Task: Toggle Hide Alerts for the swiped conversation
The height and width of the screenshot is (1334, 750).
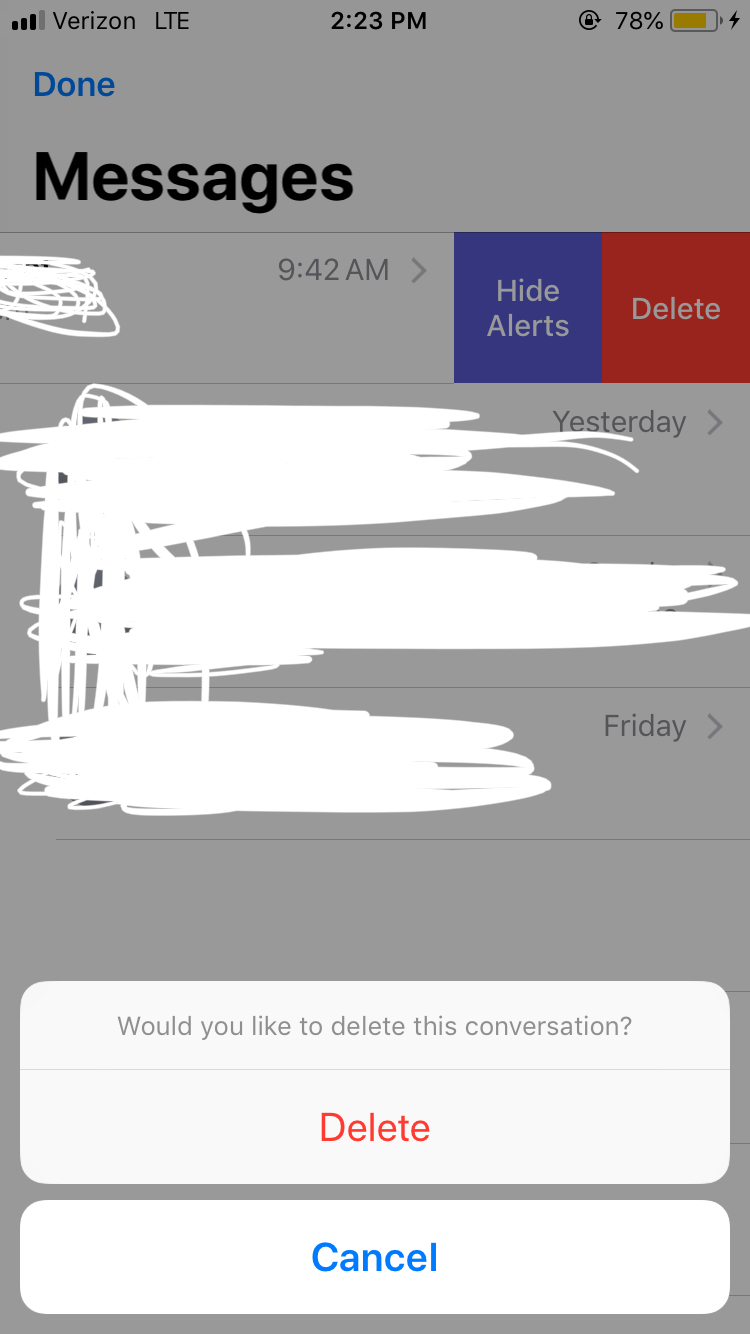Action: 527,307
